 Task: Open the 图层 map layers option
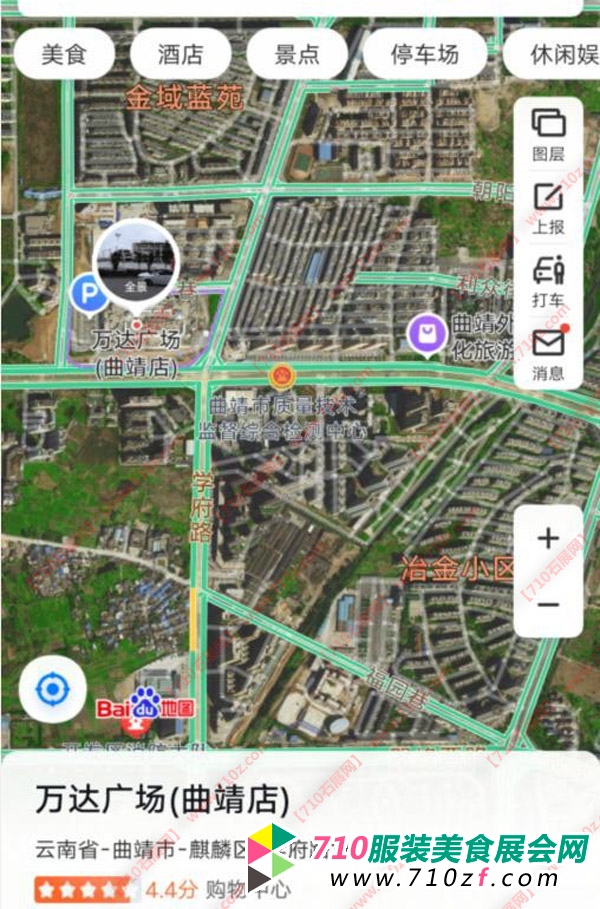548,134
